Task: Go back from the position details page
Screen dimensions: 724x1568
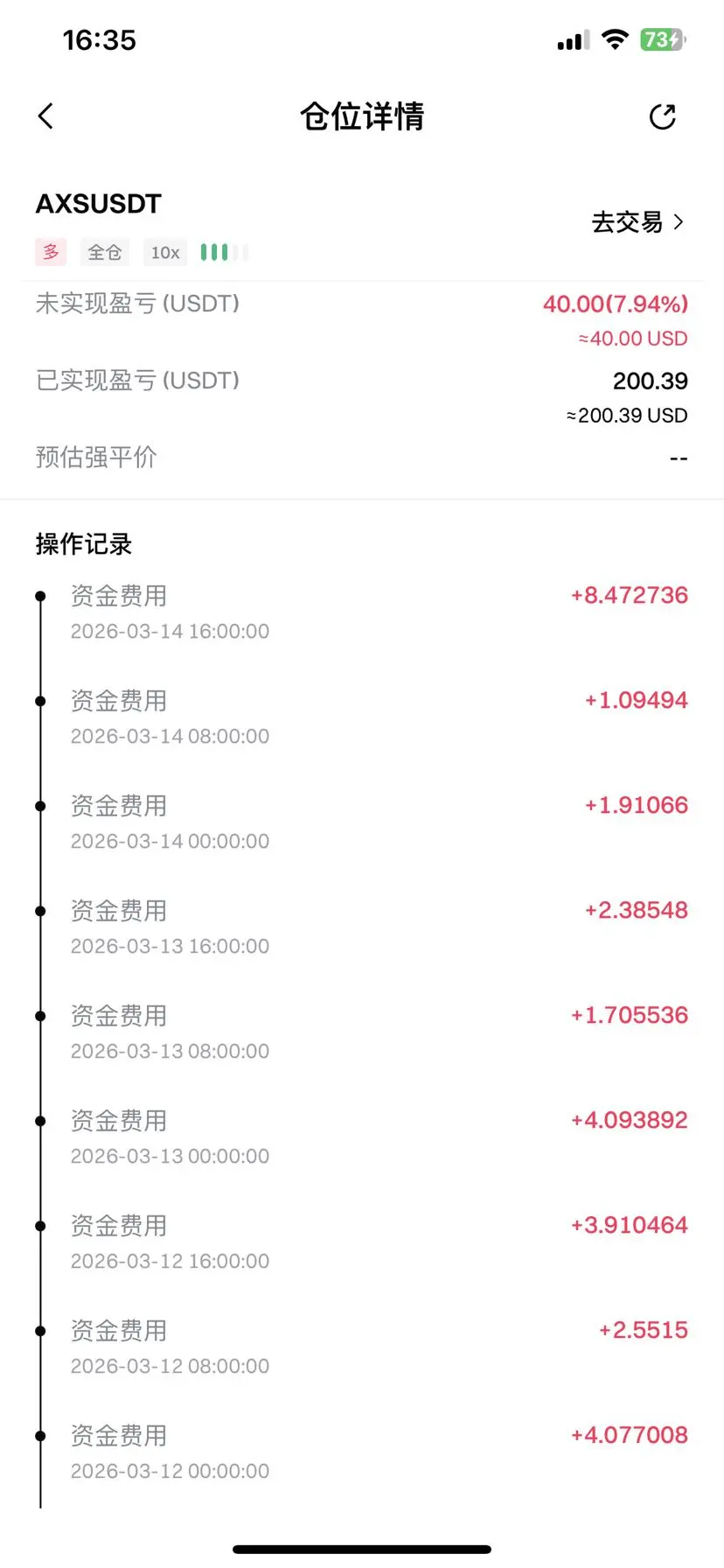Action: pyautogui.click(x=45, y=115)
